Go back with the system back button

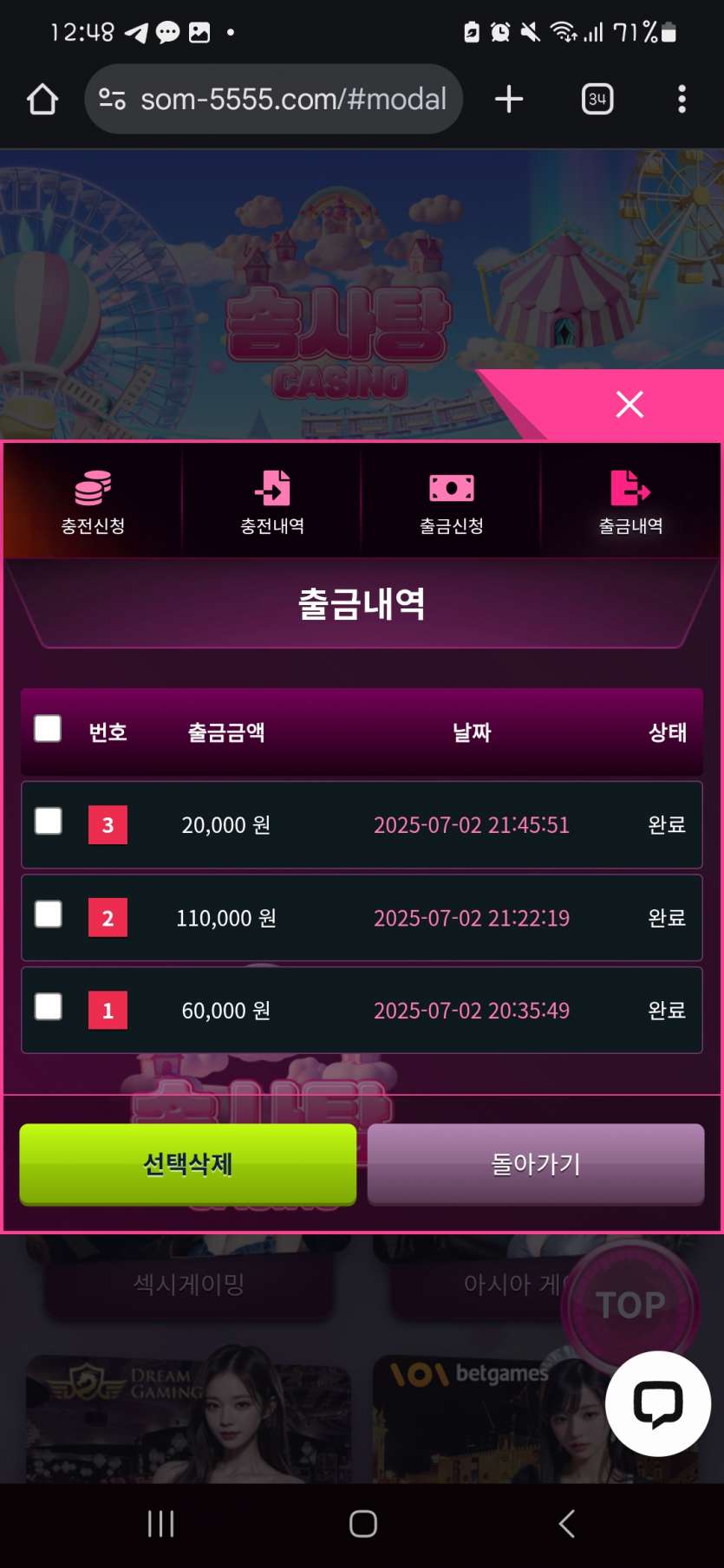567,1523
